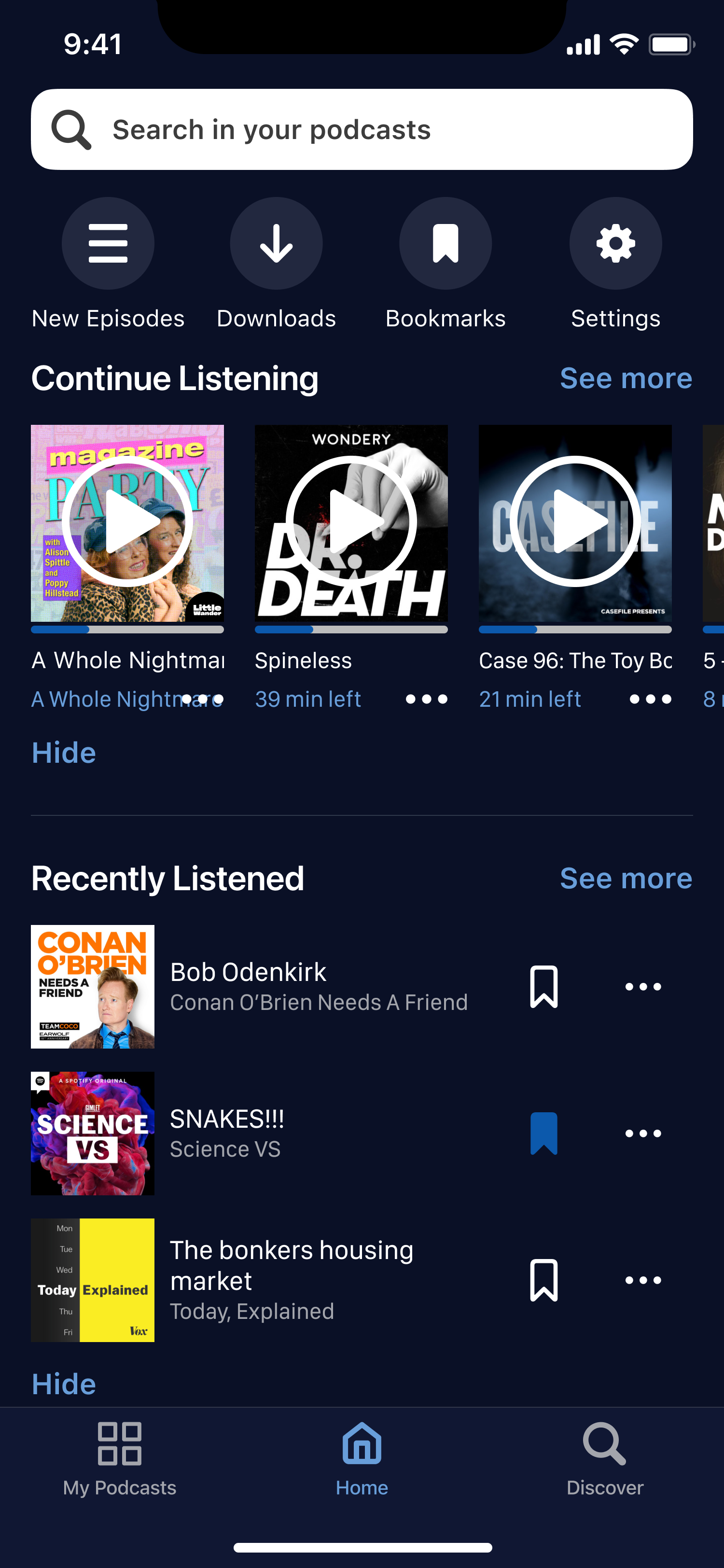This screenshot has width=724, height=1568.
Task: Open options menu for Case 96
Action: (x=650, y=700)
